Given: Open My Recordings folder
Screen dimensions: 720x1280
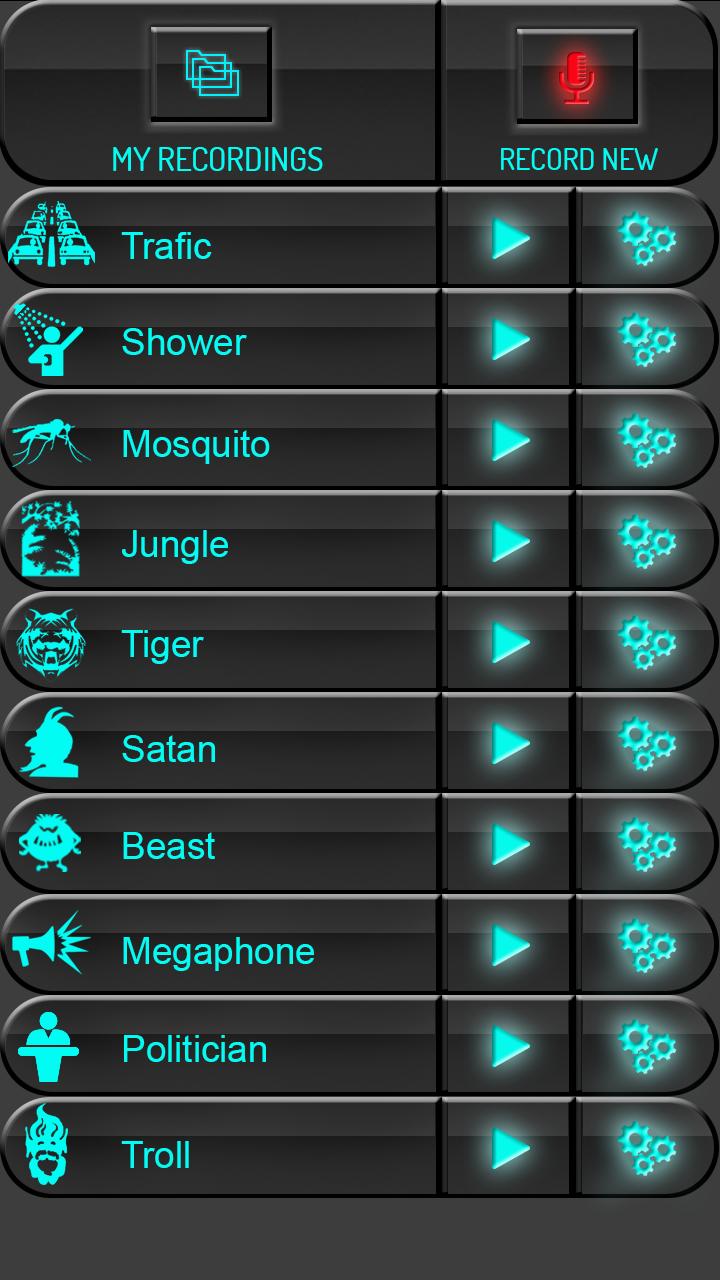Looking at the screenshot, I should coord(211,76).
